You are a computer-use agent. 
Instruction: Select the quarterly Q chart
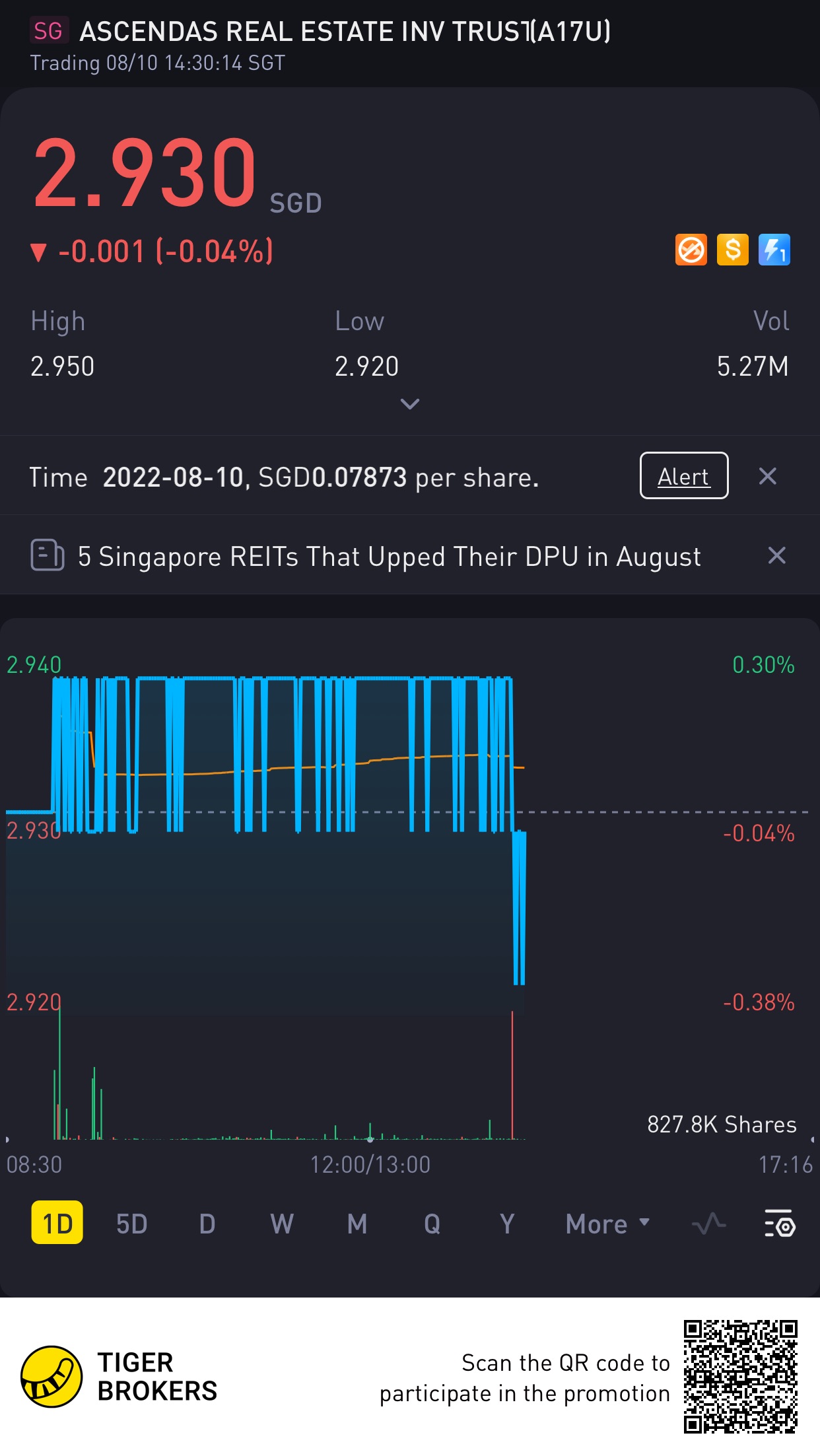pos(432,1224)
